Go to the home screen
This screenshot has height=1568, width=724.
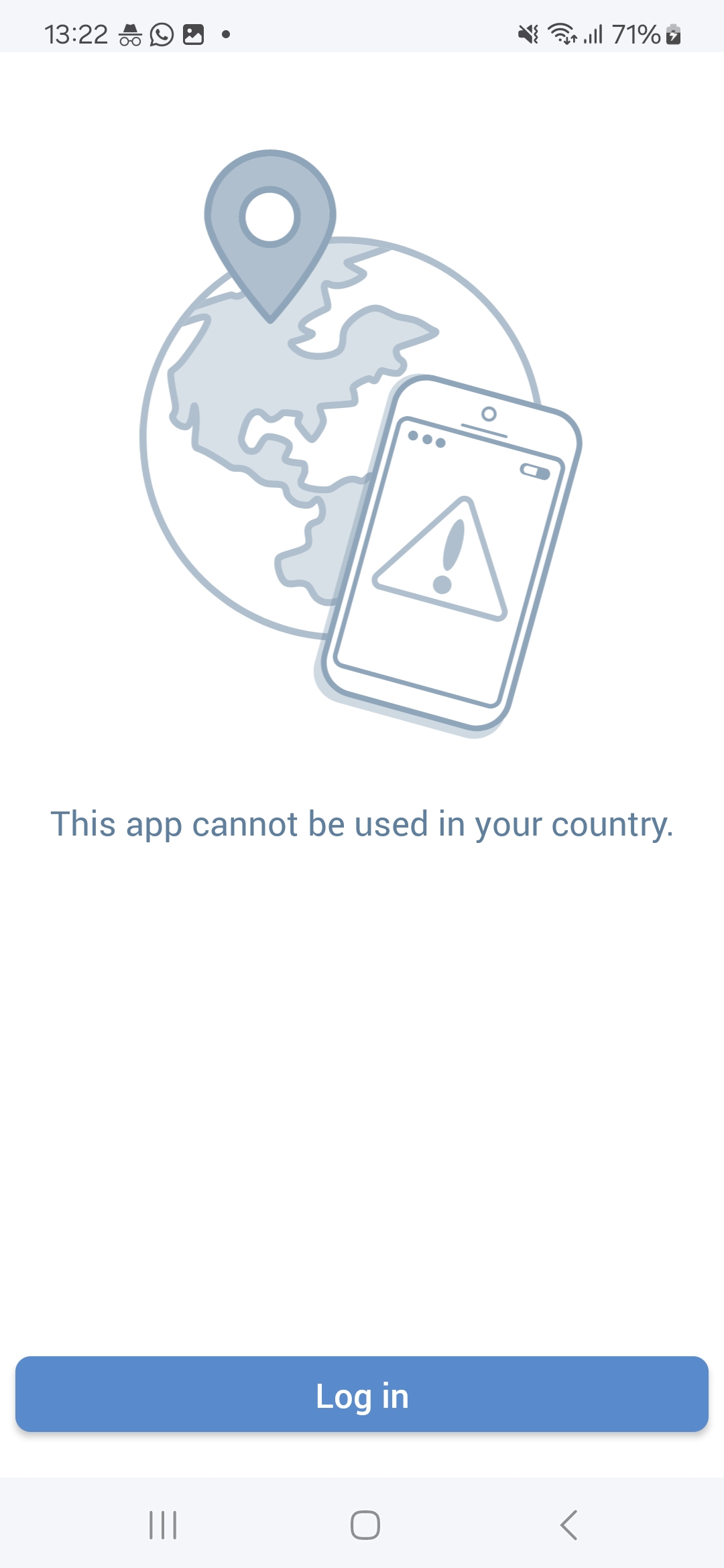[x=365, y=1525]
